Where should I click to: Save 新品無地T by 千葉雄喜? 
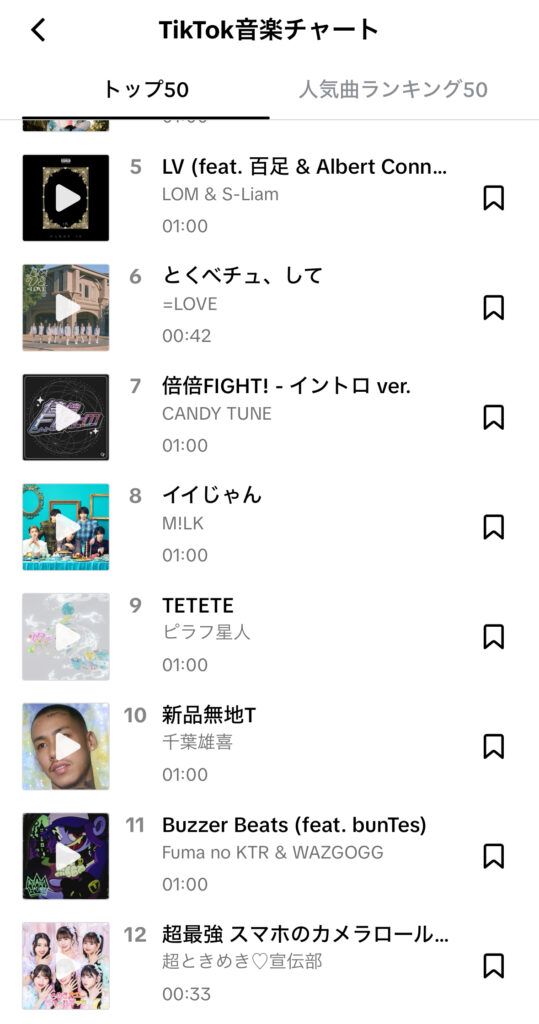pyautogui.click(x=493, y=746)
